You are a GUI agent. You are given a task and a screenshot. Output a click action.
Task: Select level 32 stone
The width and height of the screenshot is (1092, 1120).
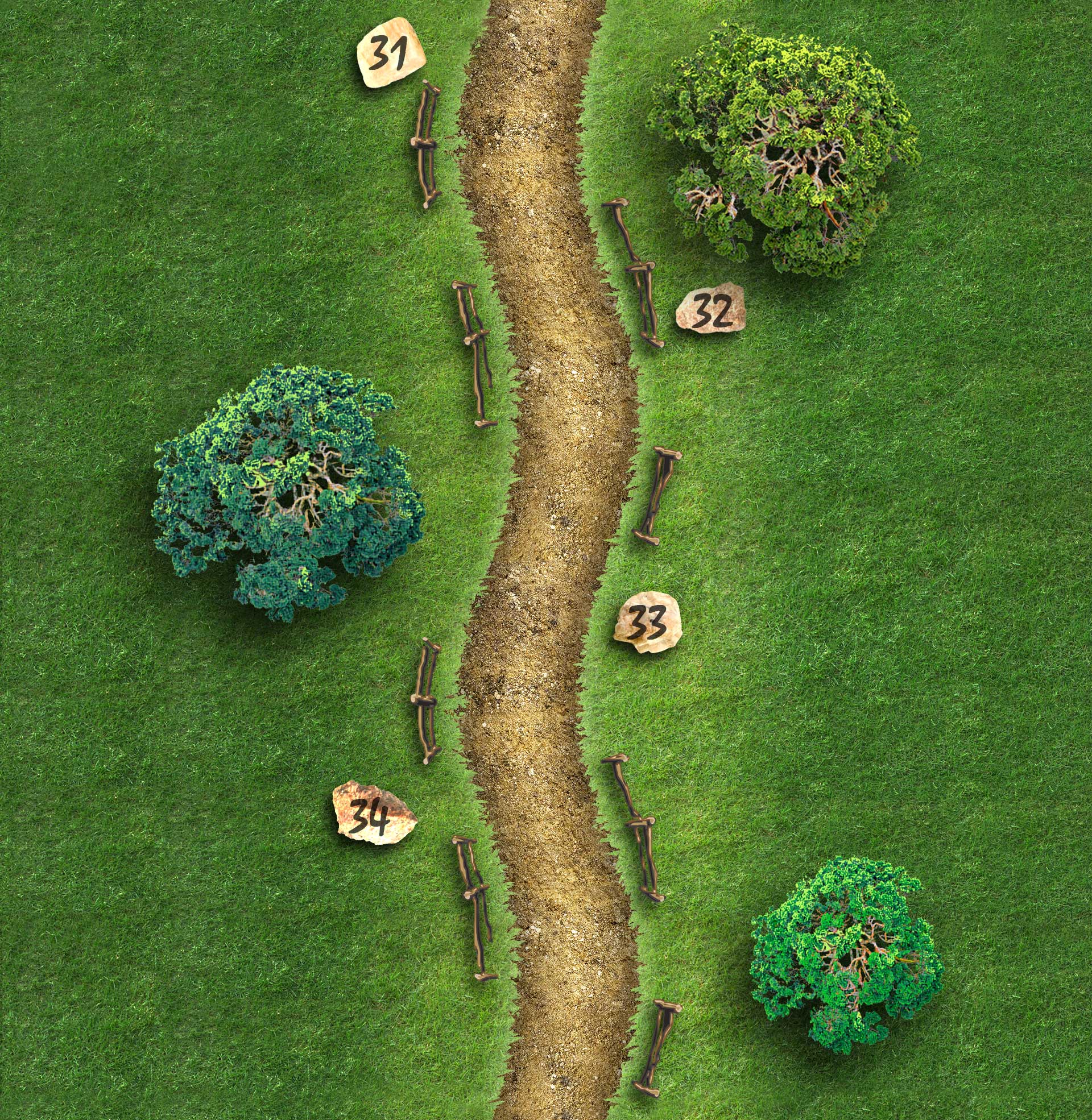pos(710,309)
